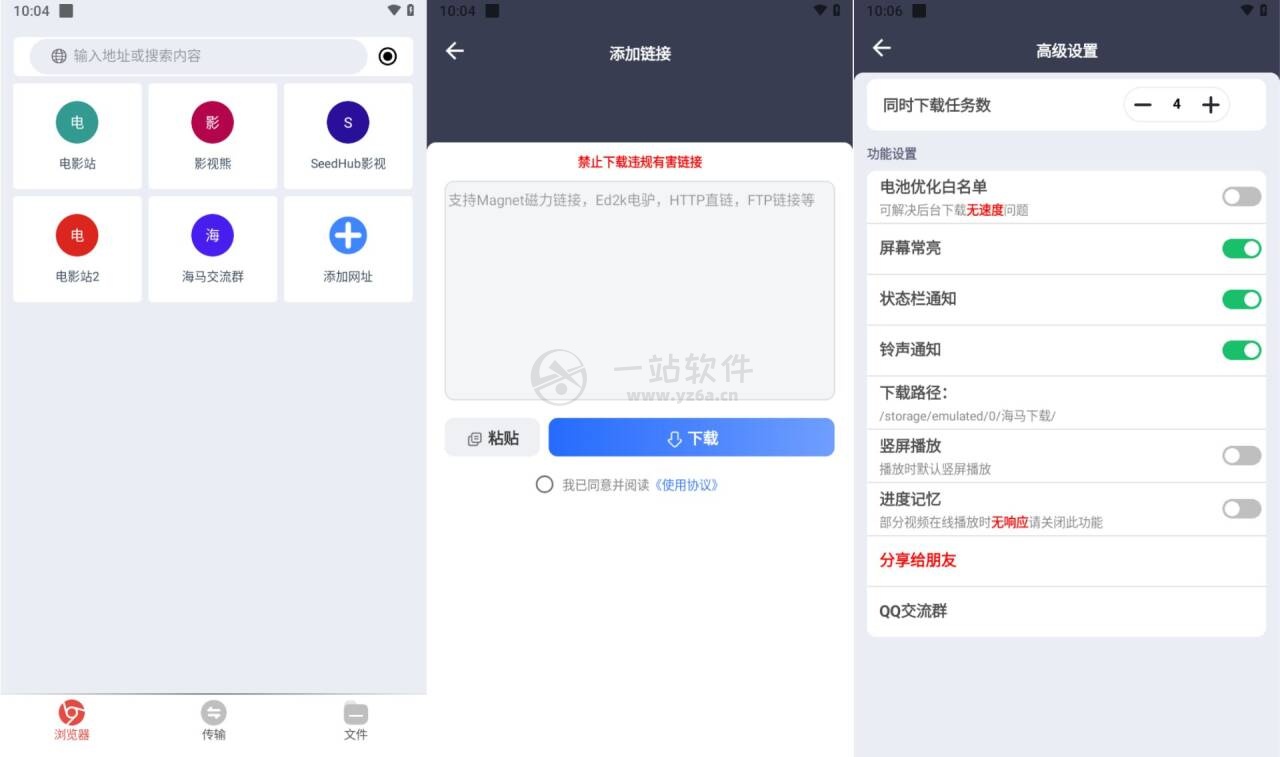Open the 影视熊 shortcut
The width and height of the screenshot is (1280, 757).
click(x=212, y=136)
